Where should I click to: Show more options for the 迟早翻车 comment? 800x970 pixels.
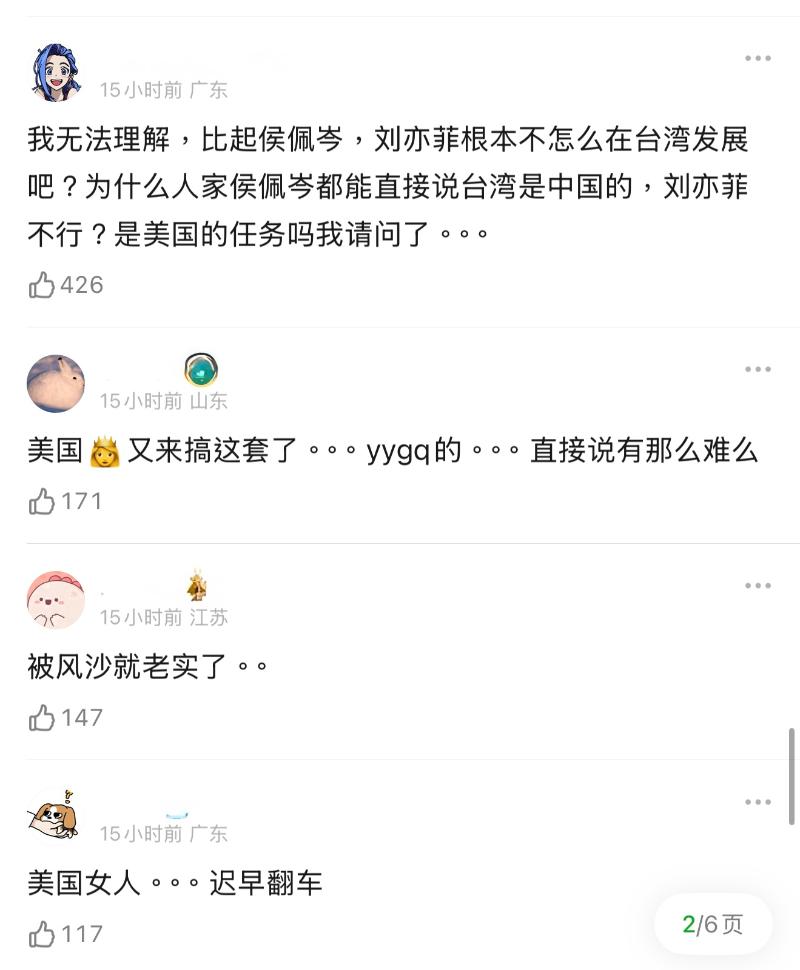pos(757,802)
